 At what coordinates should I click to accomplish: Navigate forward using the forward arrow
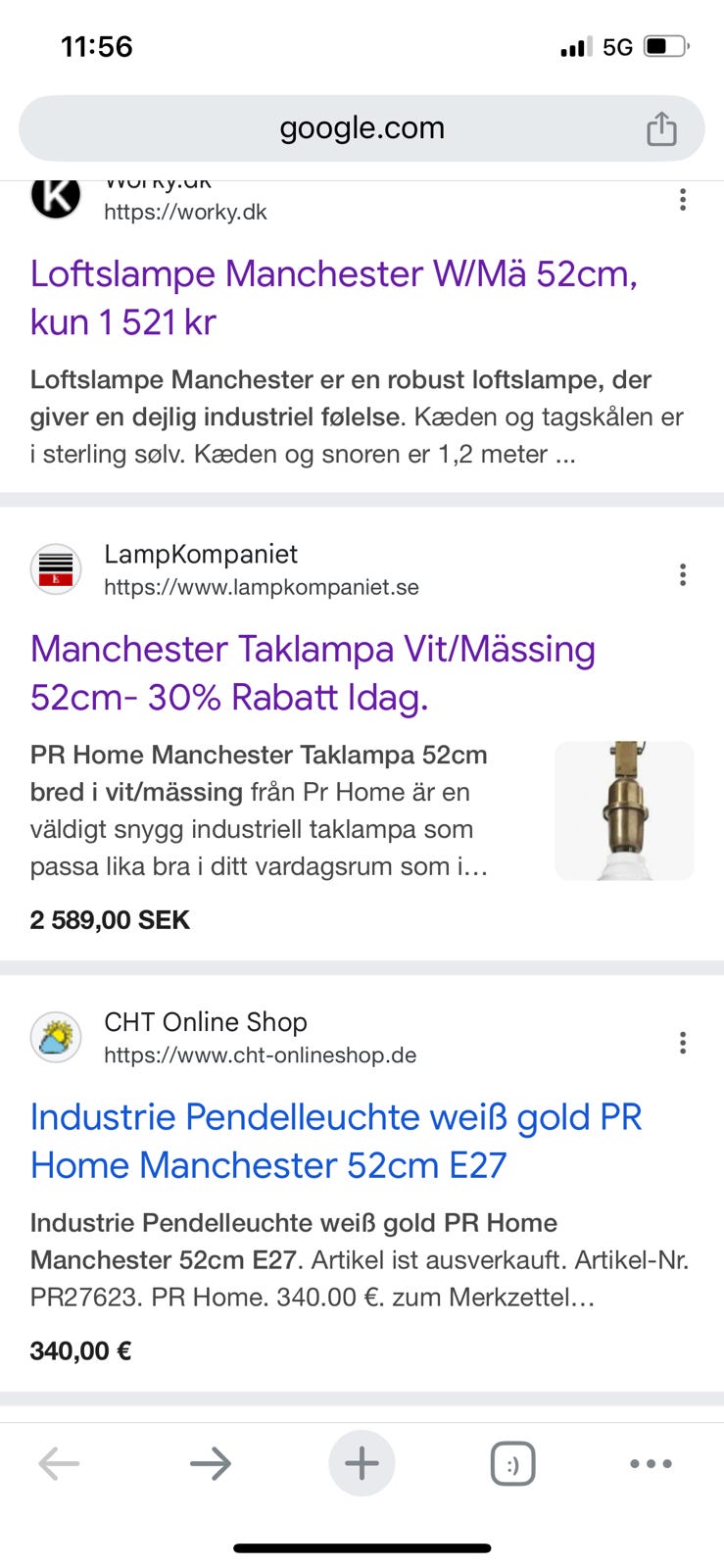coord(212,1463)
